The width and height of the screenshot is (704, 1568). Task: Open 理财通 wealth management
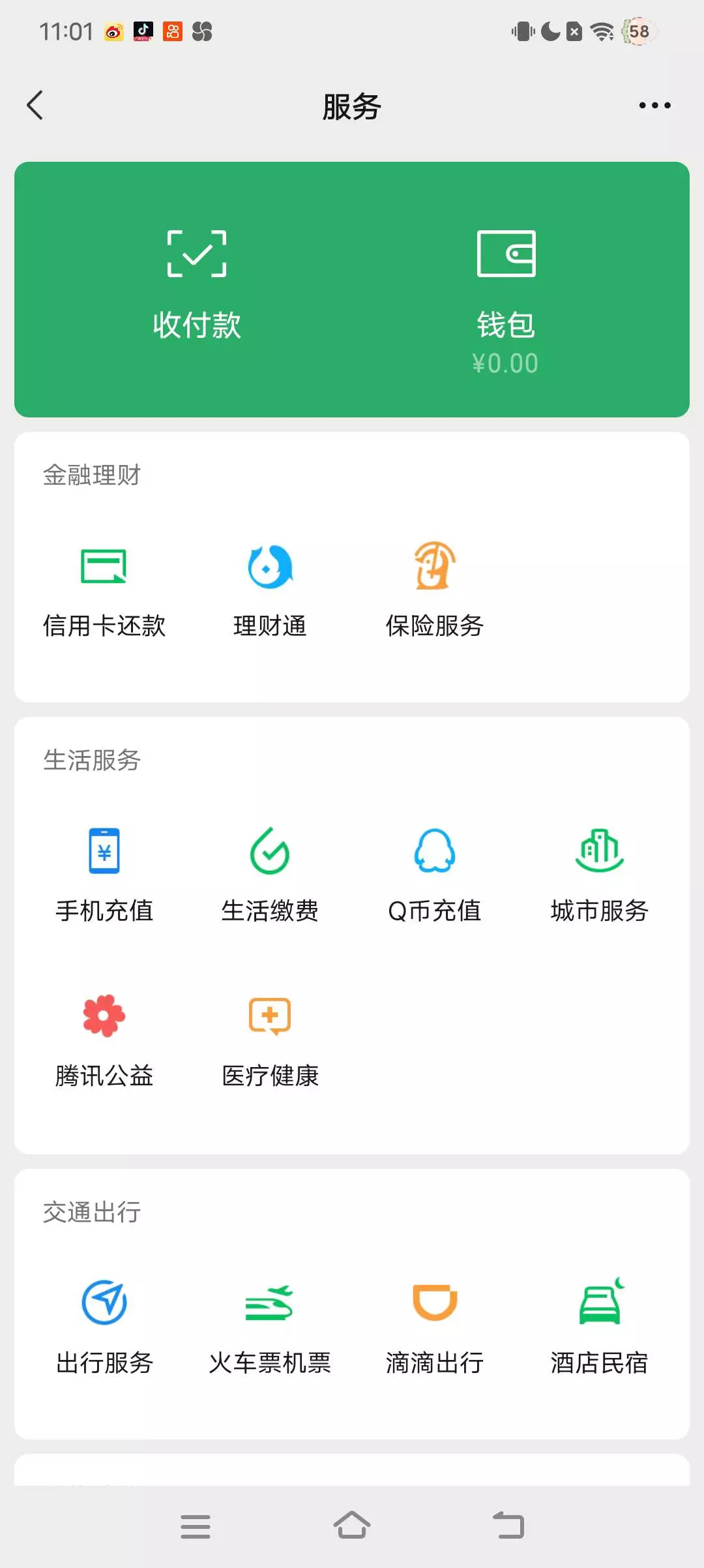[270, 588]
